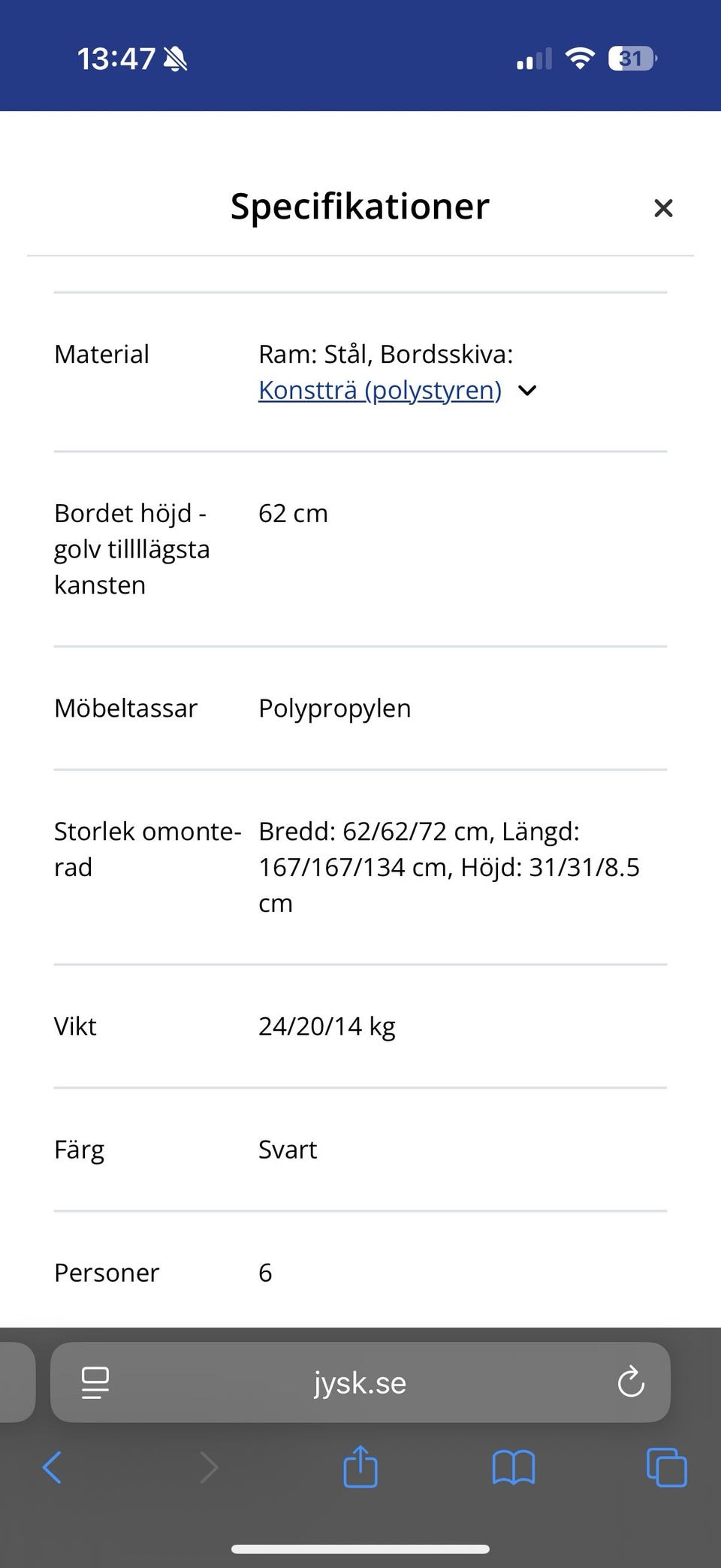Share this page
Screen dimensions: 721x1568
(x=360, y=1466)
